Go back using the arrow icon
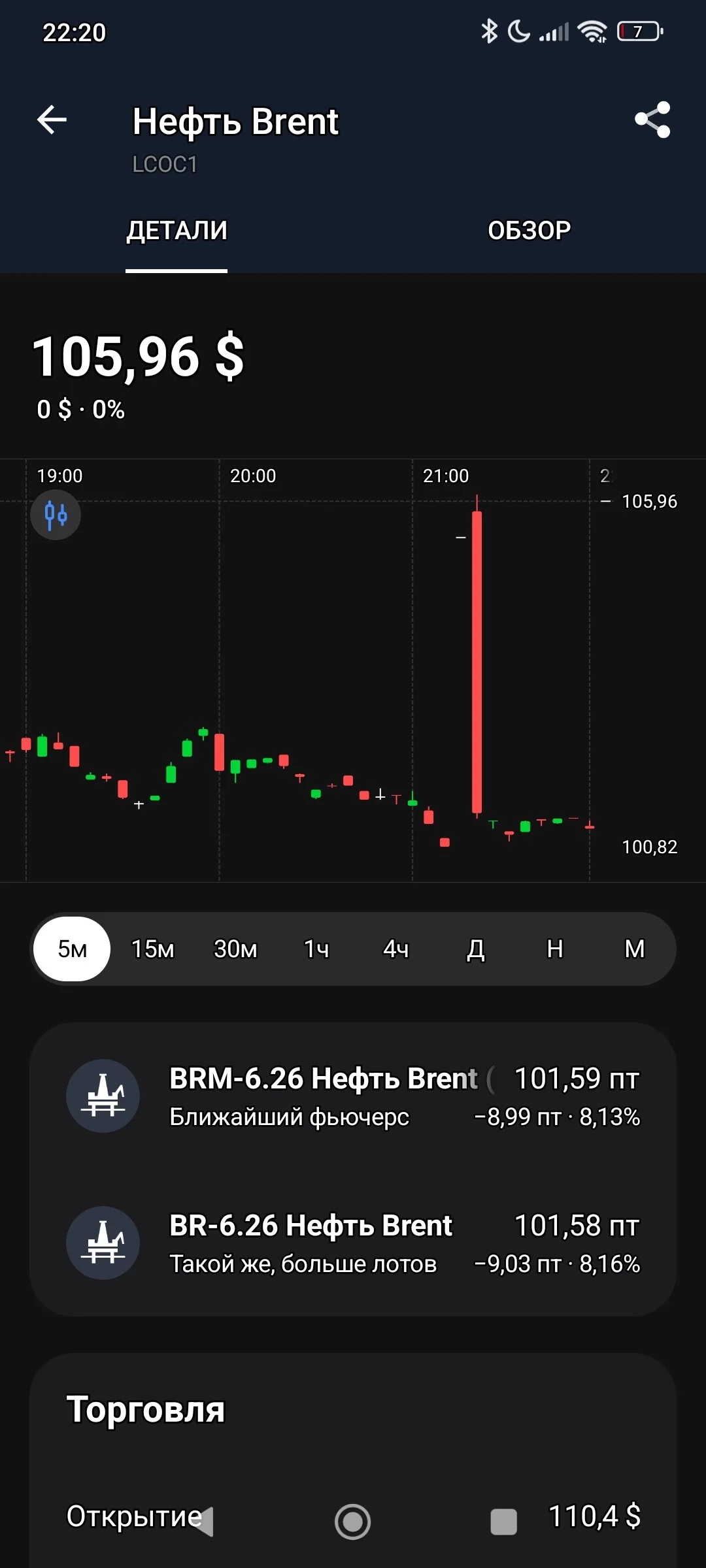The image size is (706, 1568). pos(52,120)
